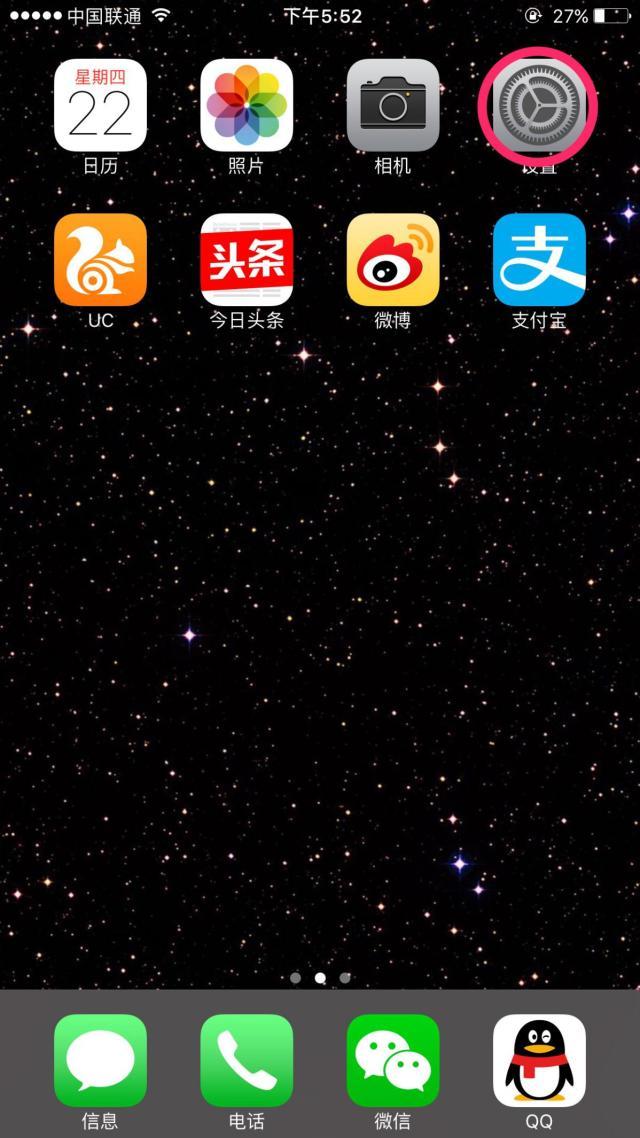This screenshot has width=640, height=1138.
Task: Launch 微信 WeChat from the dock
Action: coord(393,1060)
